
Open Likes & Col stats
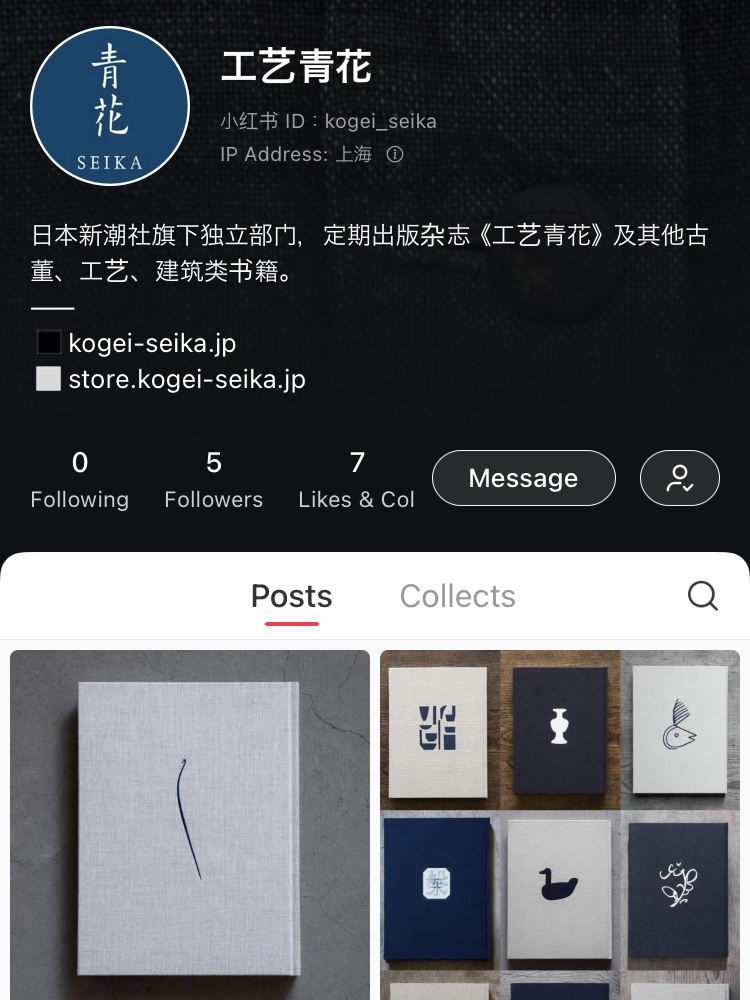[x=356, y=479]
